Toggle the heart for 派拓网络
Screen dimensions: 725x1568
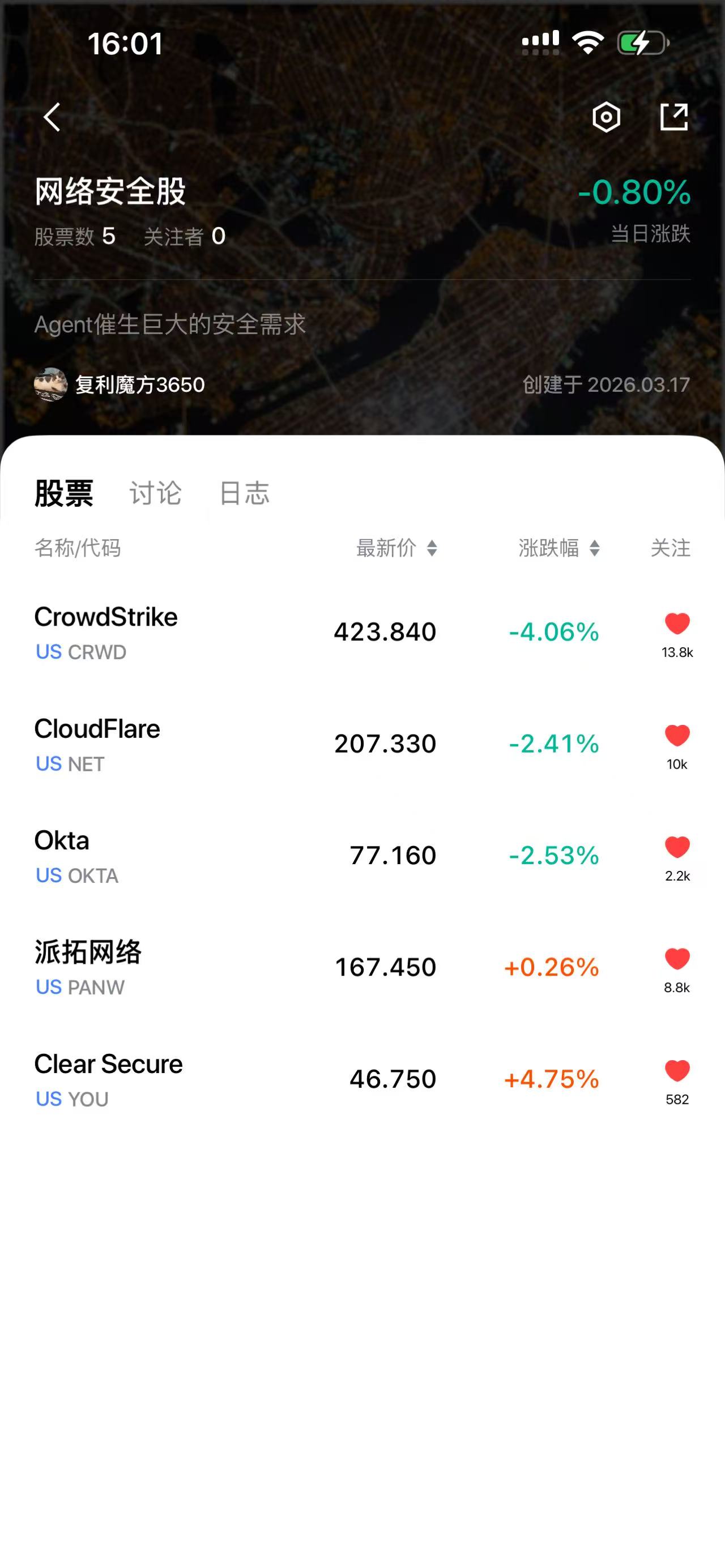coord(677,959)
